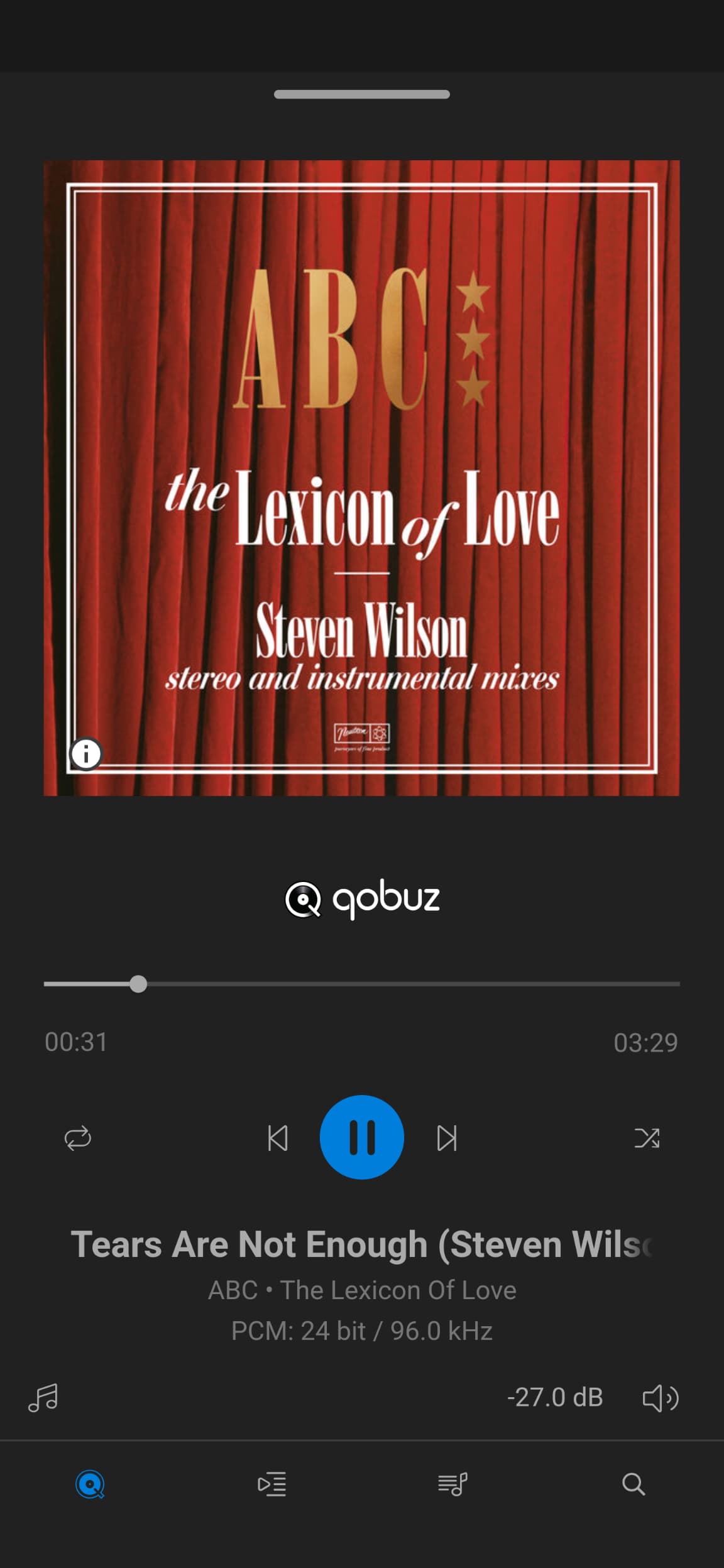This screenshot has height=1568, width=724.
Task: Switch to the Qobuz tab
Action: [90, 1484]
